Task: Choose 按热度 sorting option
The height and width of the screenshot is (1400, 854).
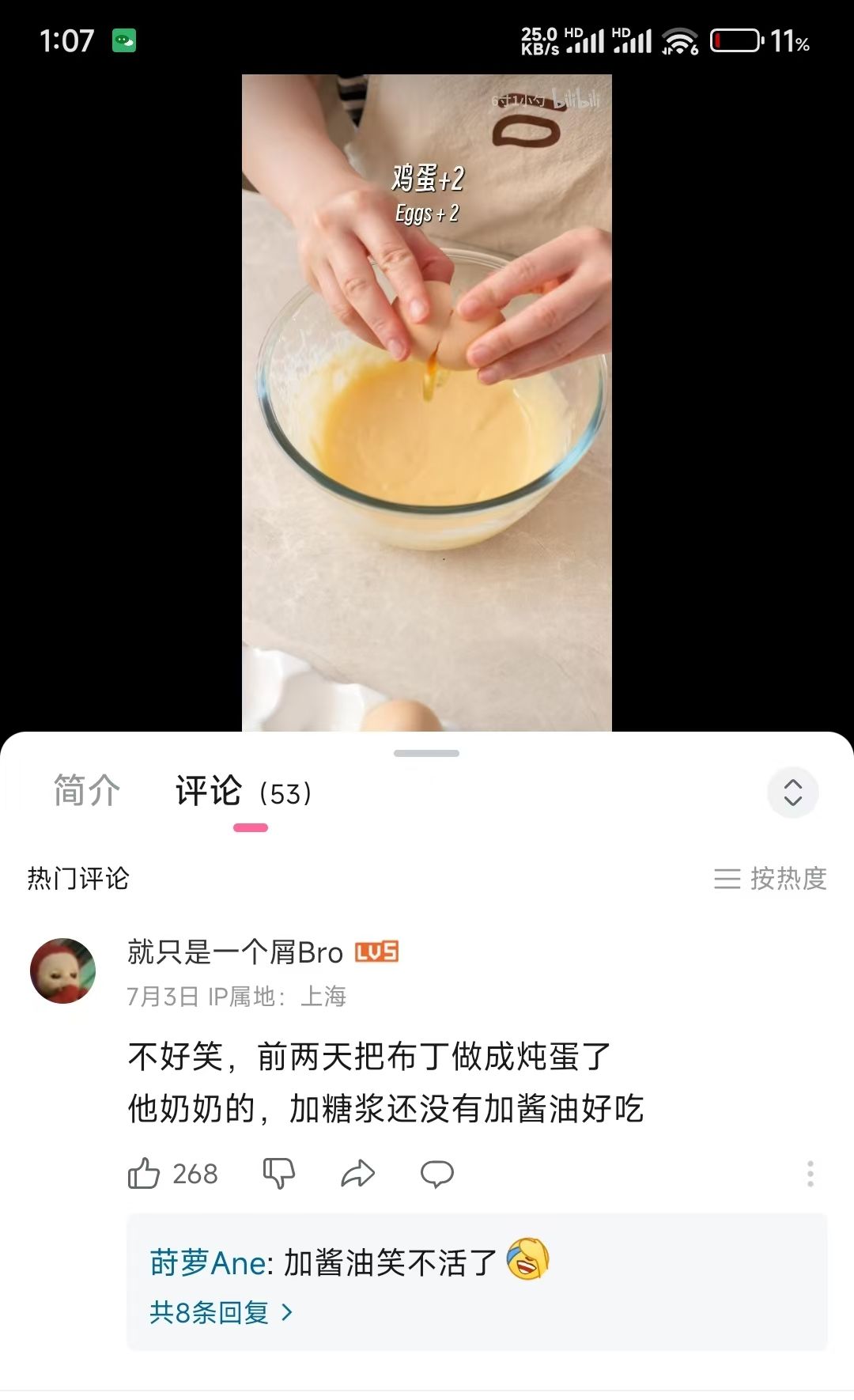Action: [789, 880]
